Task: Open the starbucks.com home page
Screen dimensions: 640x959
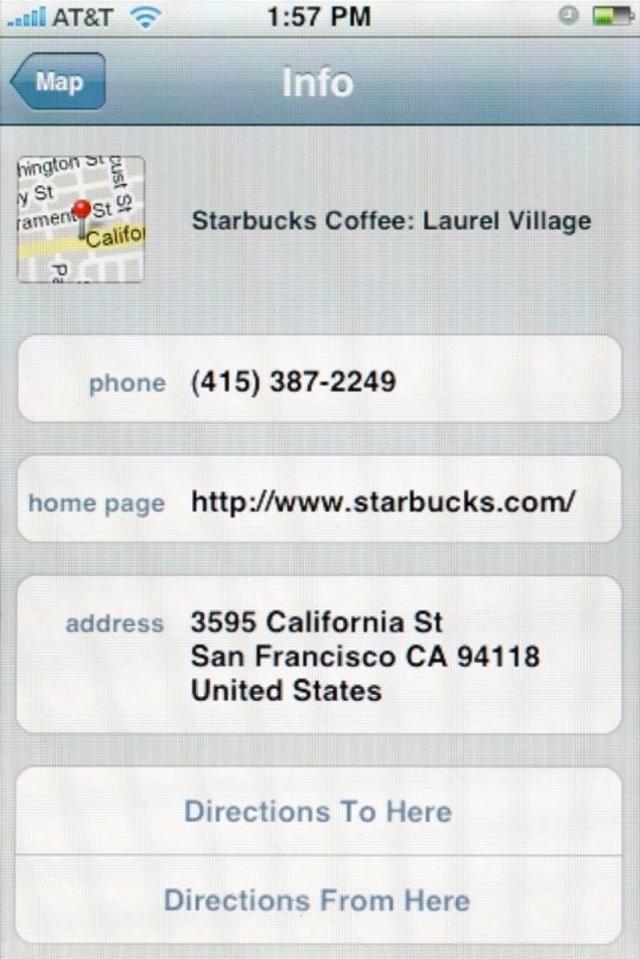Action: 319,501
